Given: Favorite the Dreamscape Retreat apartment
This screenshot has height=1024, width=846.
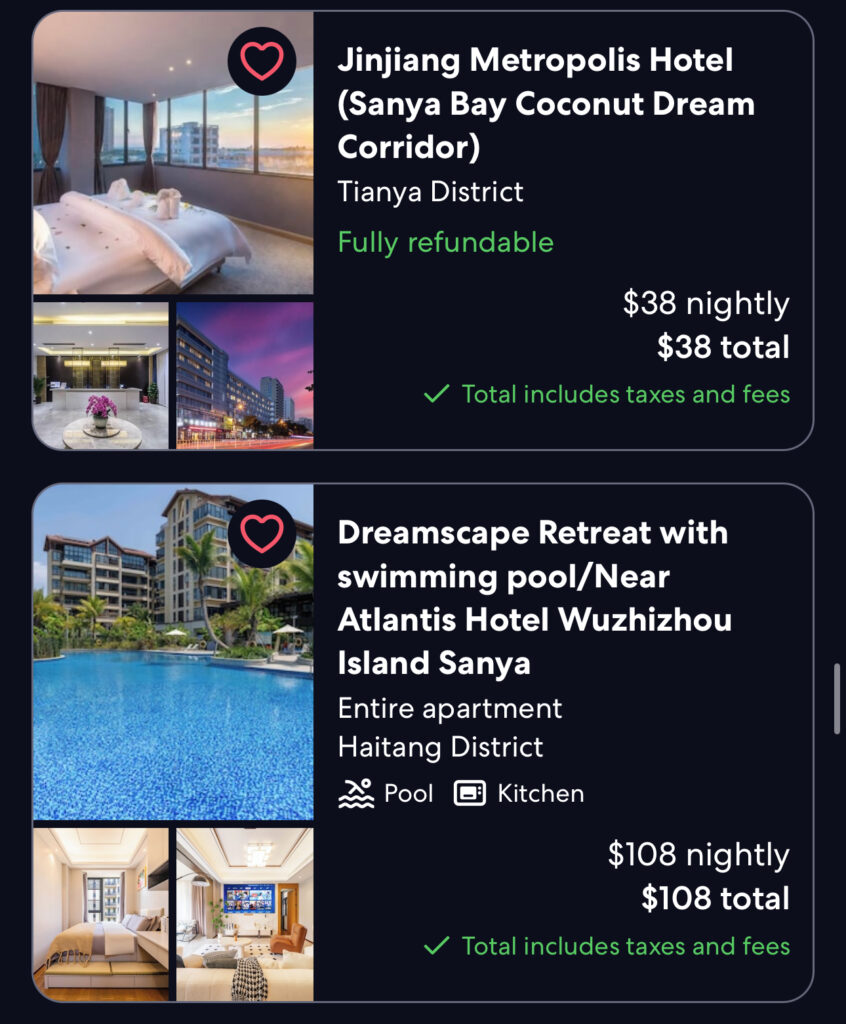Looking at the screenshot, I should pyautogui.click(x=262, y=533).
